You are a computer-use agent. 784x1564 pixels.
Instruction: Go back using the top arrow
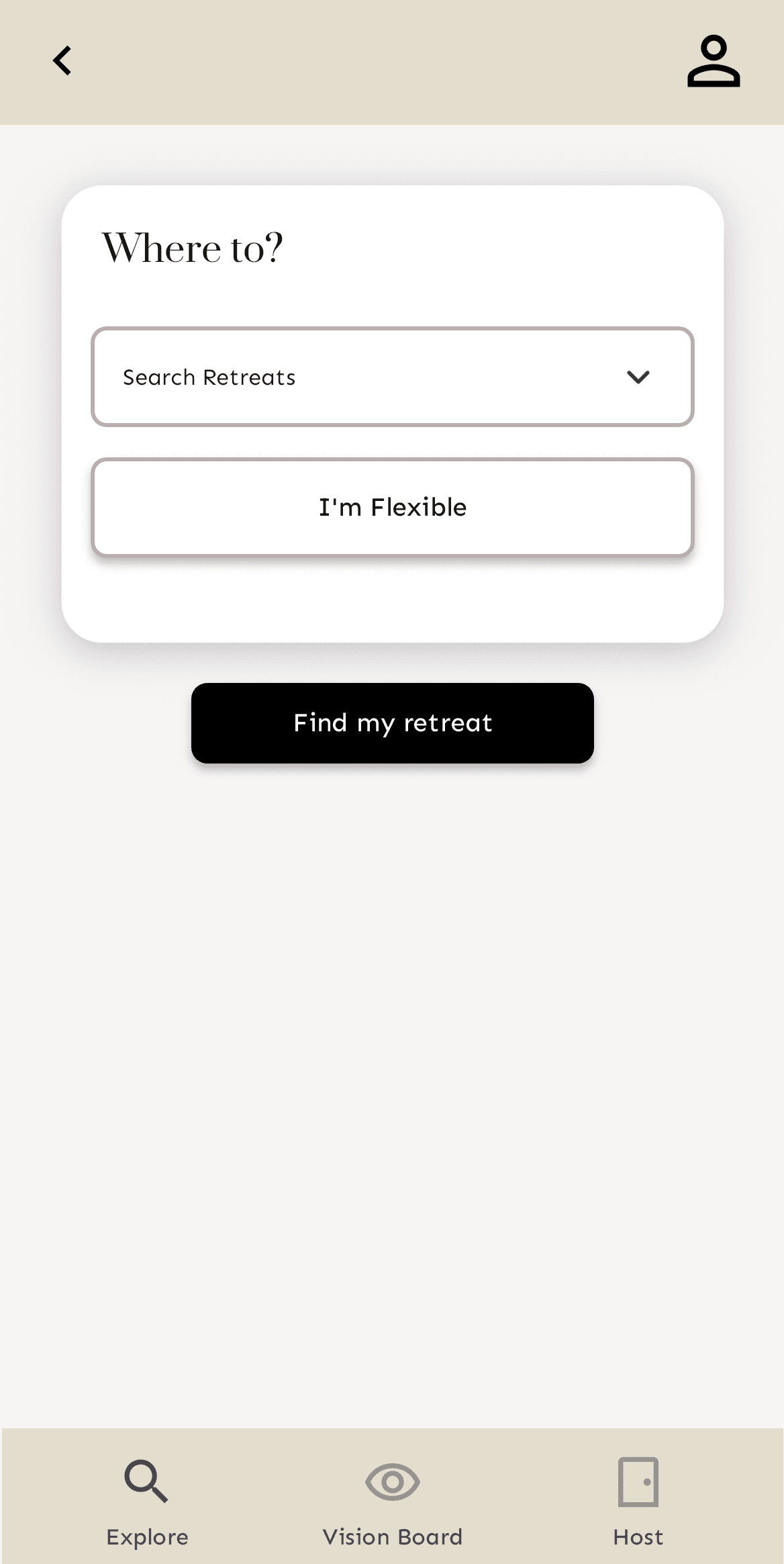[x=62, y=61]
